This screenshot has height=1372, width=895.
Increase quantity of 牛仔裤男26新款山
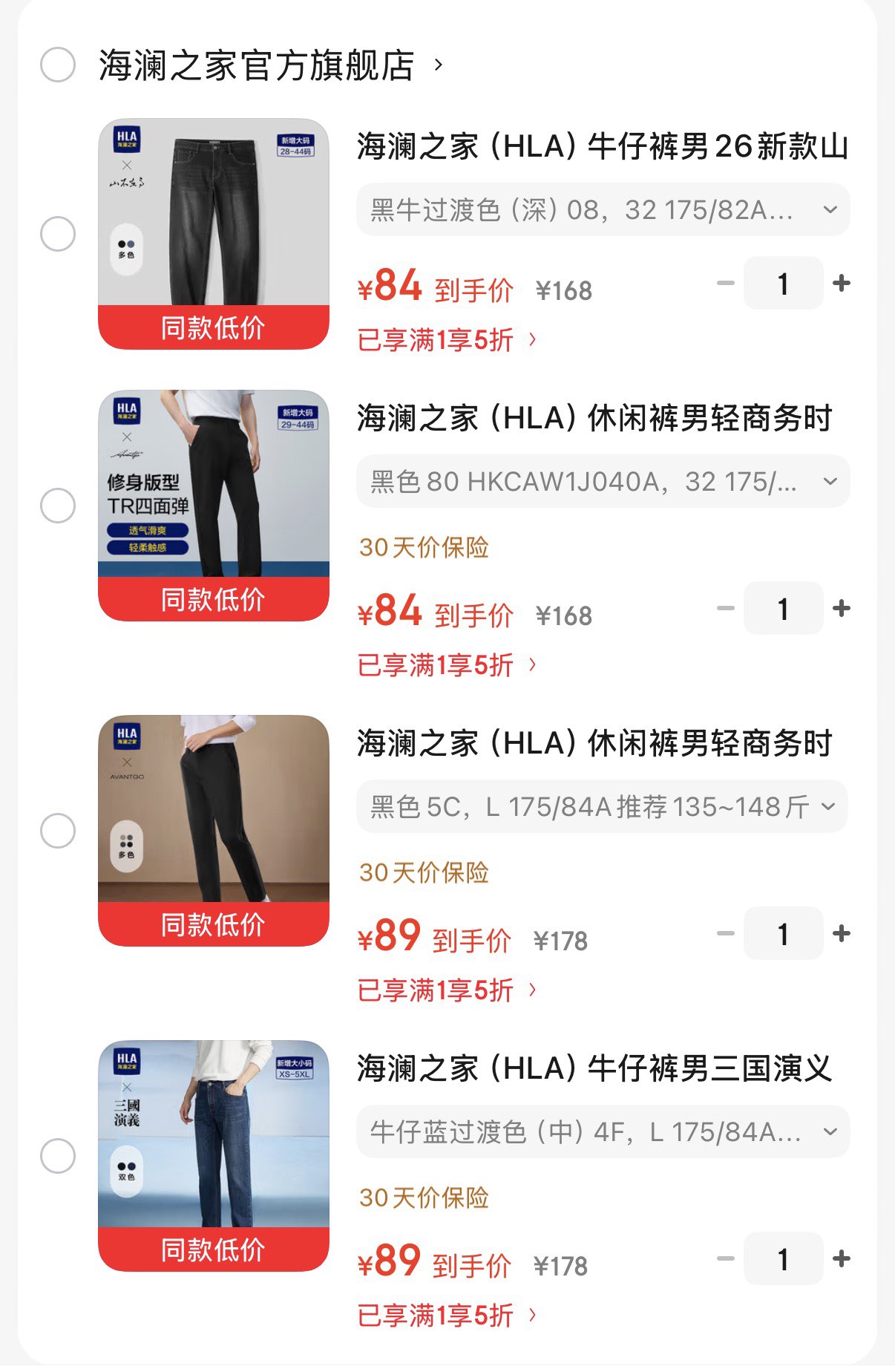coord(842,283)
